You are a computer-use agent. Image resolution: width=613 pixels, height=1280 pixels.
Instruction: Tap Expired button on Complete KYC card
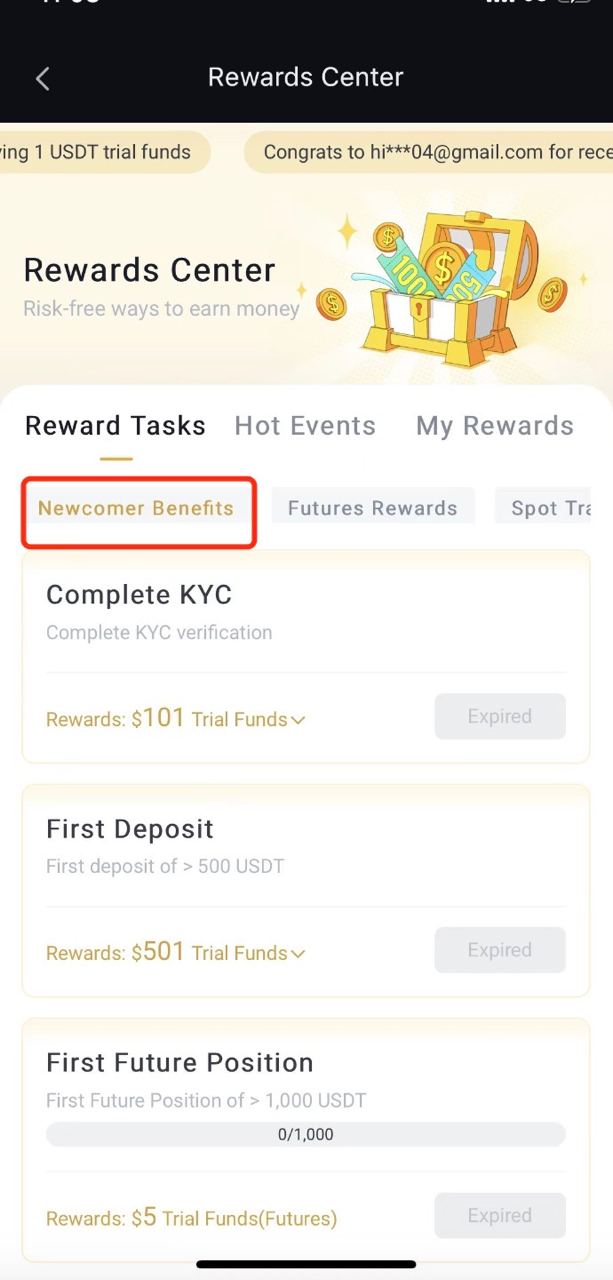(499, 716)
